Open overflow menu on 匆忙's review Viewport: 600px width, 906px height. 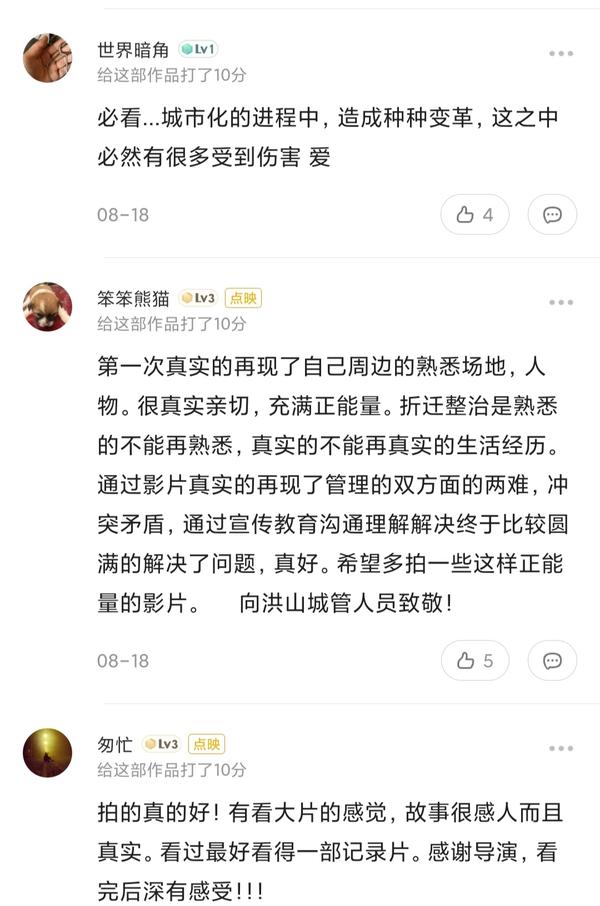point(561,748)
